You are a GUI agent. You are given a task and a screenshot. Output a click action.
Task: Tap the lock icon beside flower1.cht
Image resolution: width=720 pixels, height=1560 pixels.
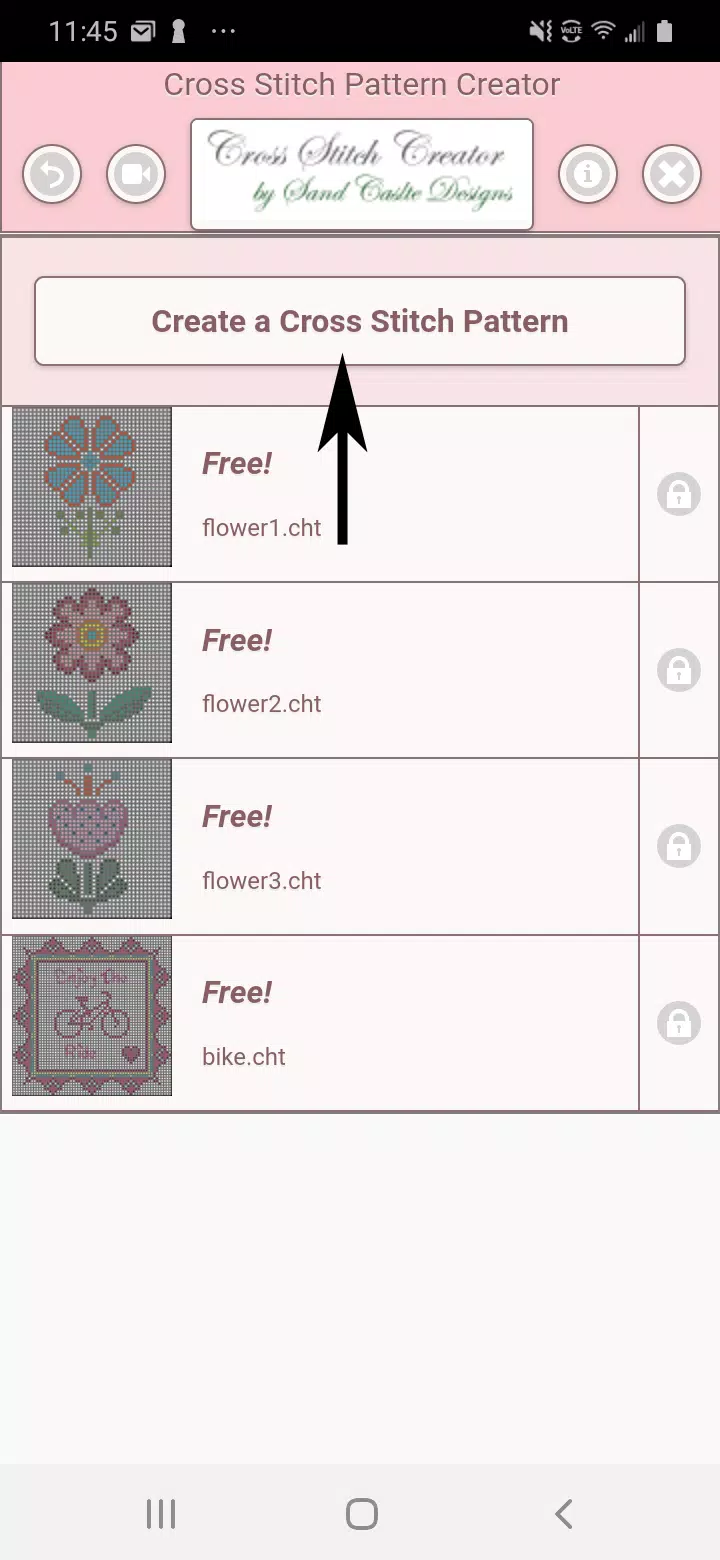tap(678, 494)
